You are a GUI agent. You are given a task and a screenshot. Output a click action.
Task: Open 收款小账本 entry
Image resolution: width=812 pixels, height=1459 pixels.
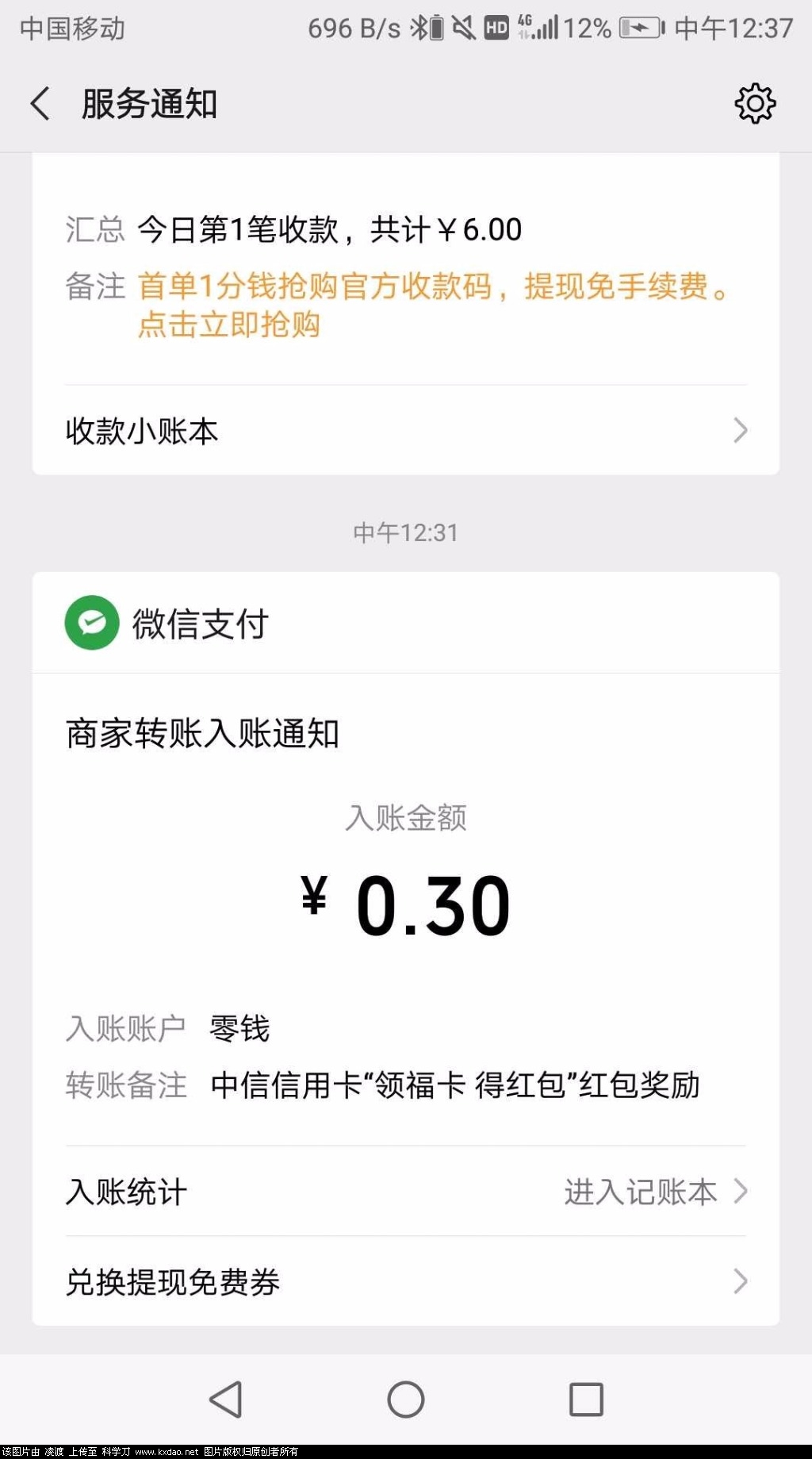143,430
